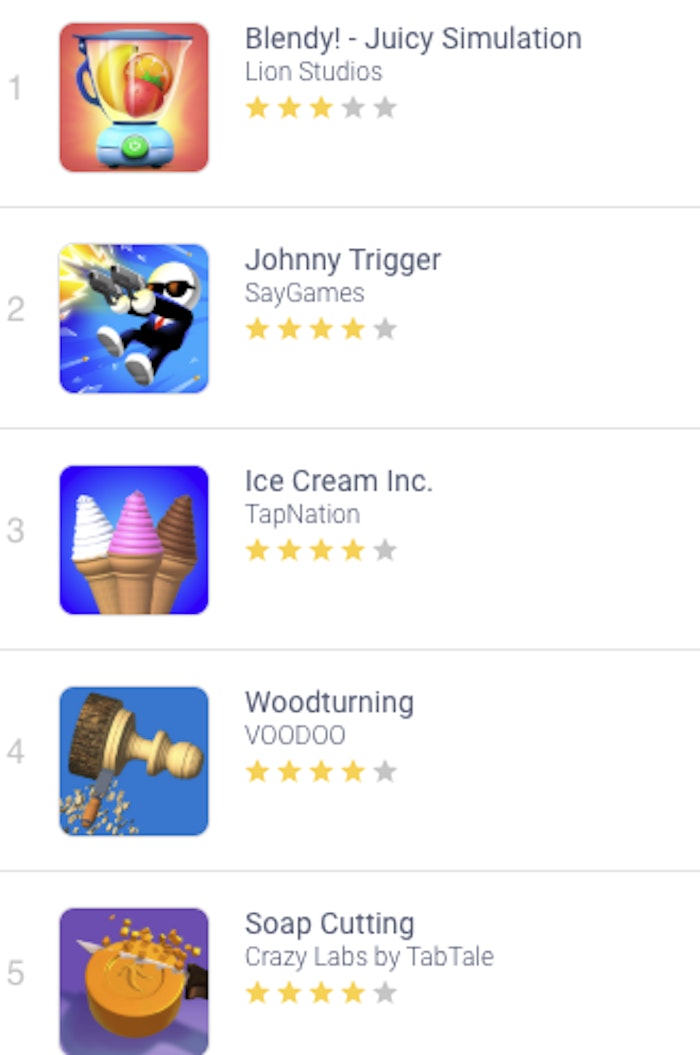700x1055 pixels.
Task: Open Blendy! - Juicy Simulation app listing
Action: 412,40
